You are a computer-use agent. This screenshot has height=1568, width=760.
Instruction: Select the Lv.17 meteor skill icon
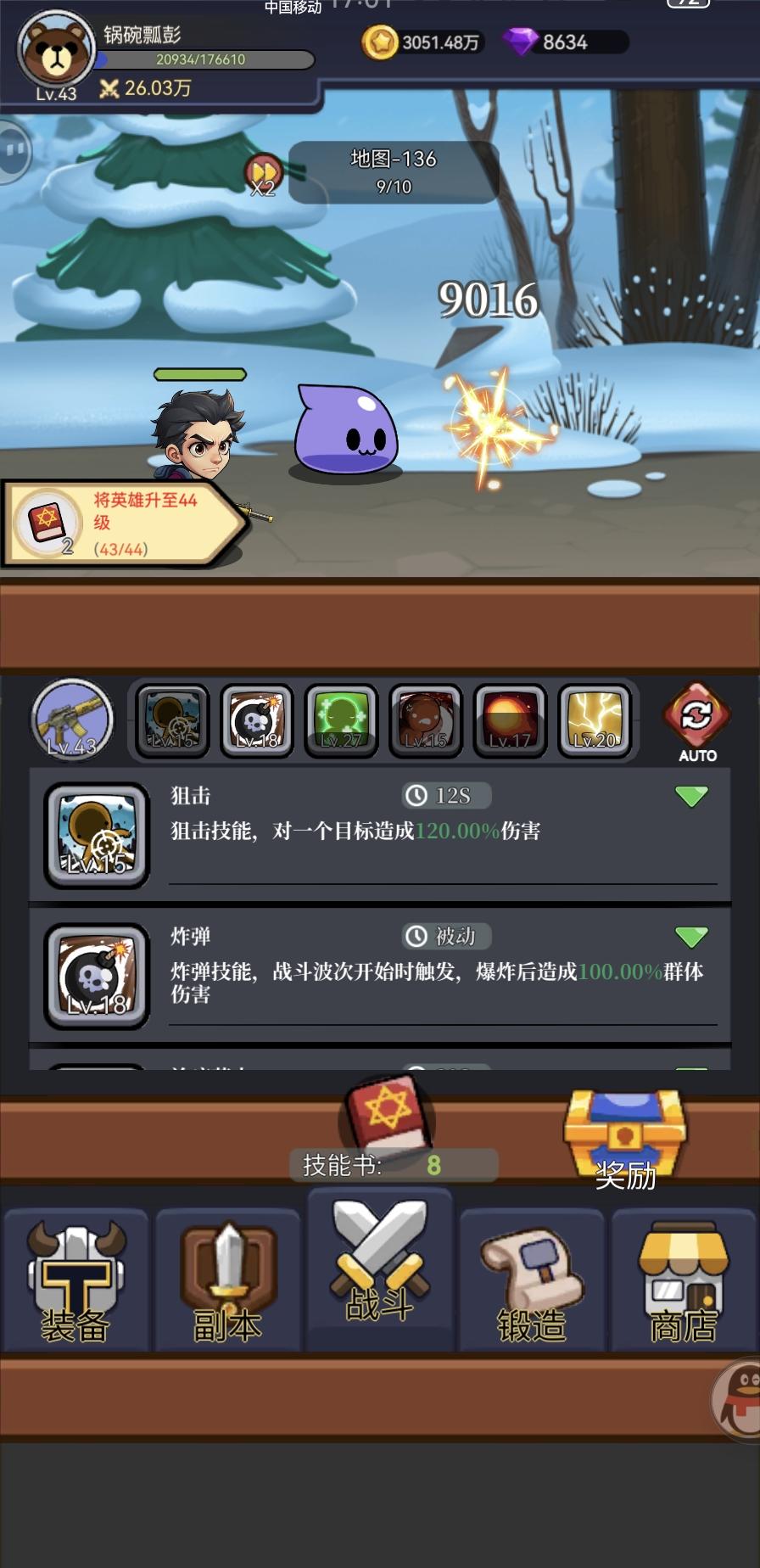coord(511,722)
